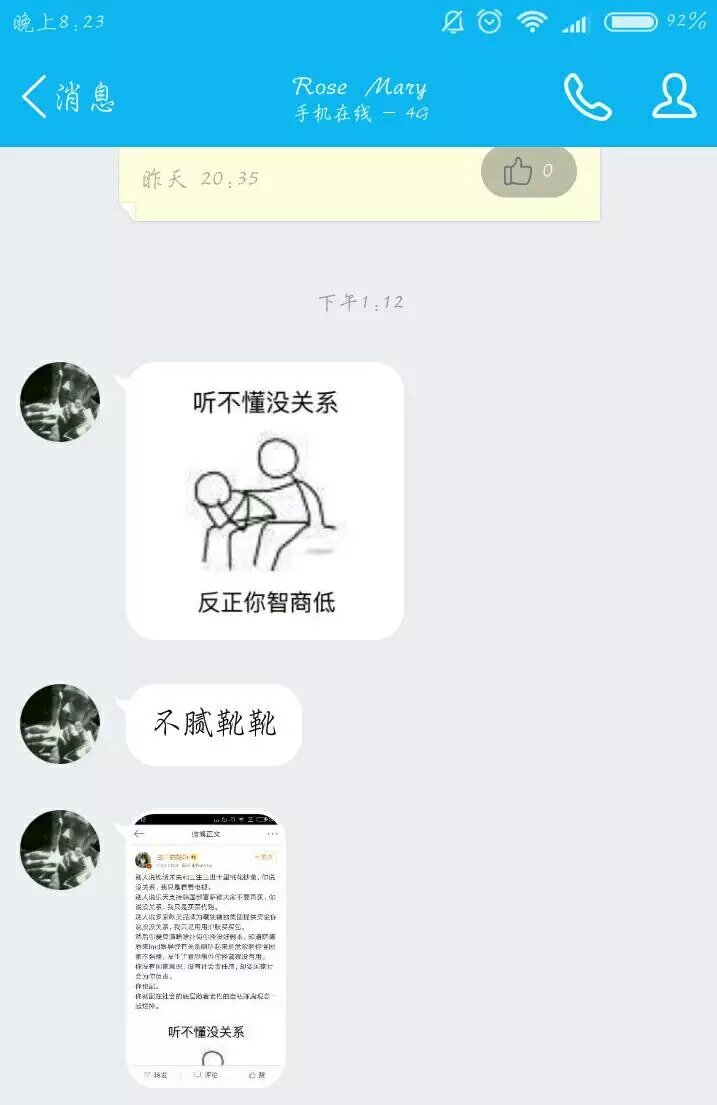Open Rose Mary's profile info
Screen dimensions: 717x1105
(674, 96)
